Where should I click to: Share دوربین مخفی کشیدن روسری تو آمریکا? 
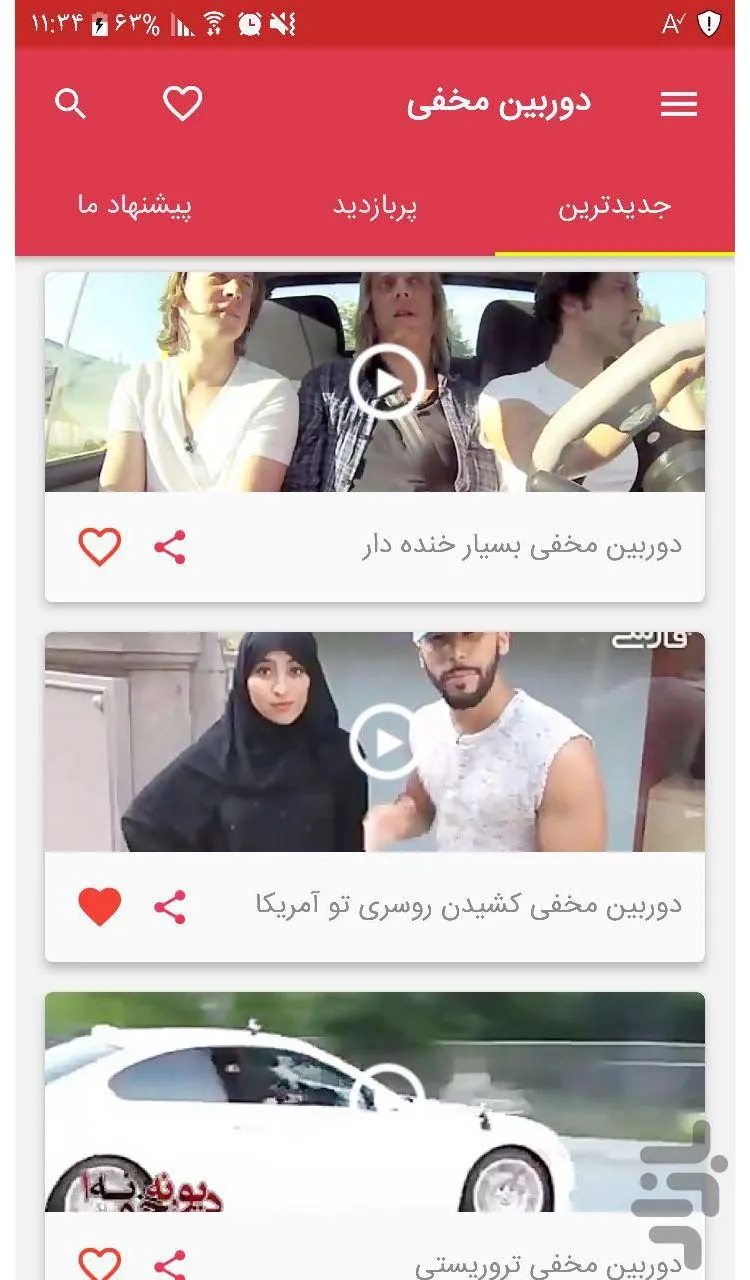pos(170,907)
